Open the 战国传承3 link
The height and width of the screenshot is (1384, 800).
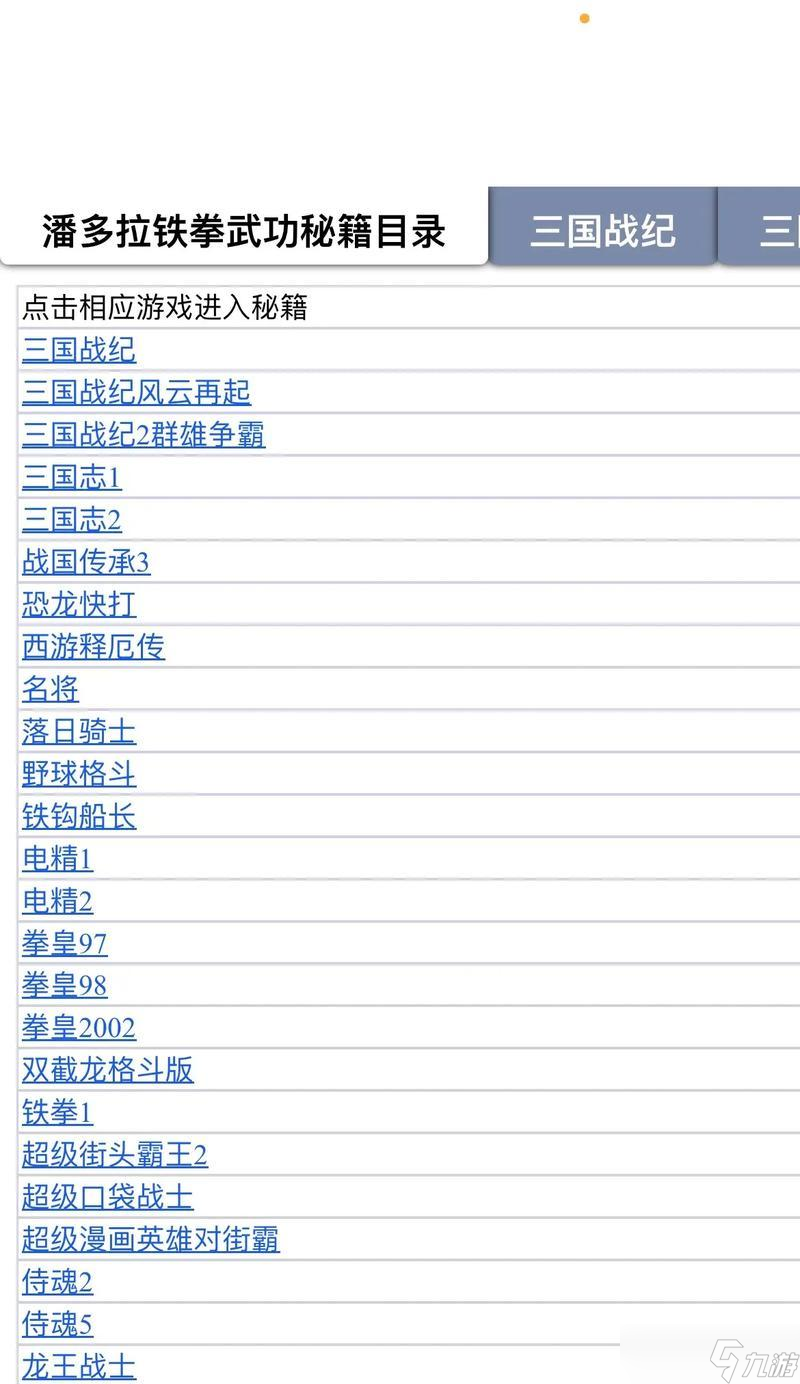[x=85, y=563]
